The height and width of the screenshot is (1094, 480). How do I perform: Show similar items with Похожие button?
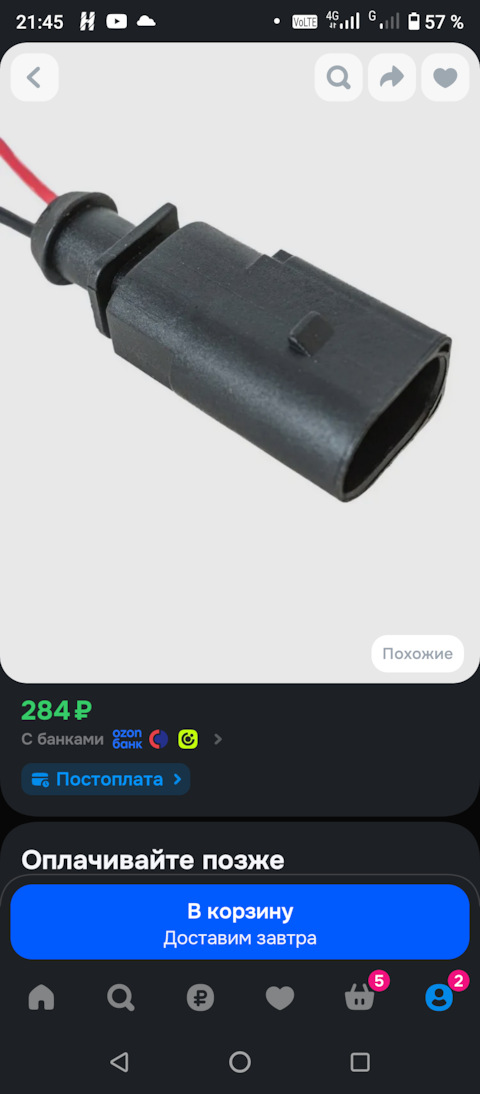click(x=417, y=654)
